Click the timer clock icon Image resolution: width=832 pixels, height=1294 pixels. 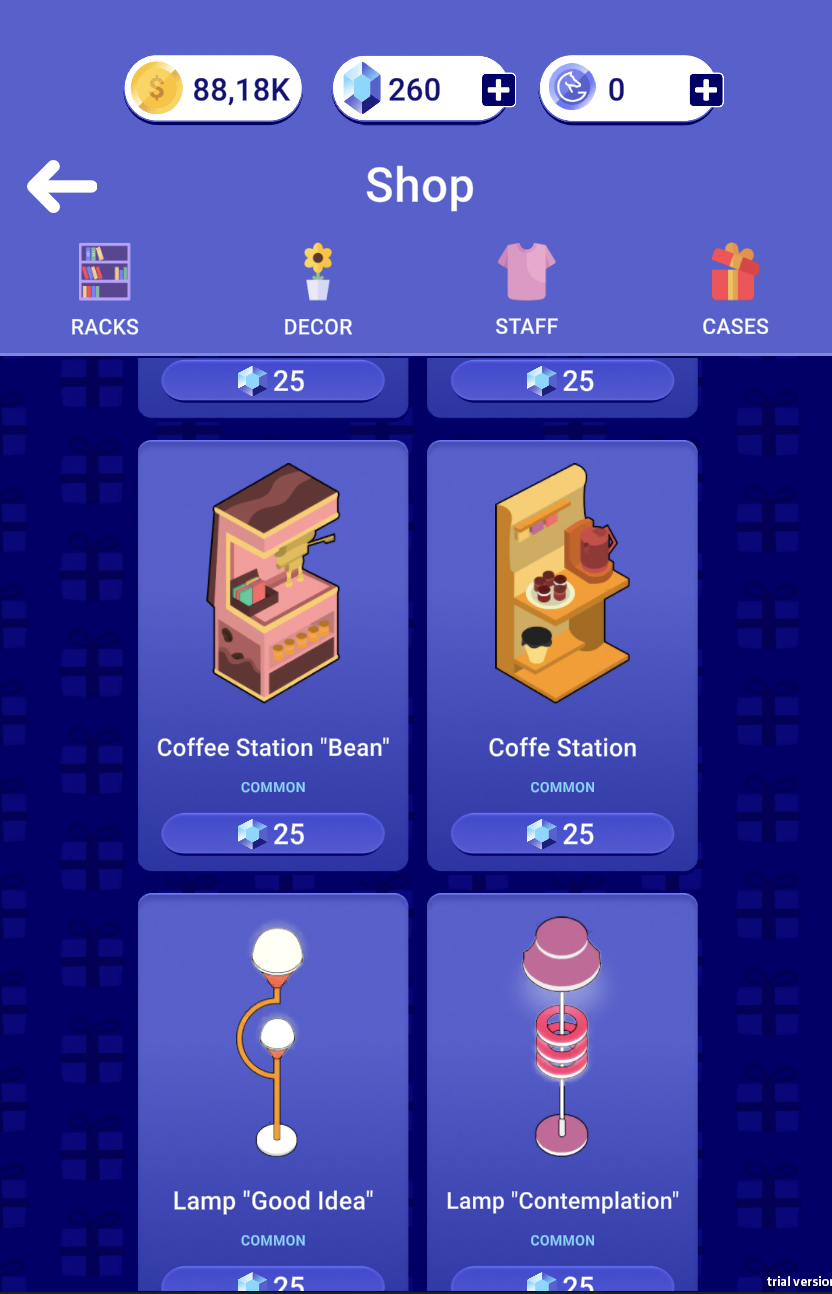[x=573, y=88]
